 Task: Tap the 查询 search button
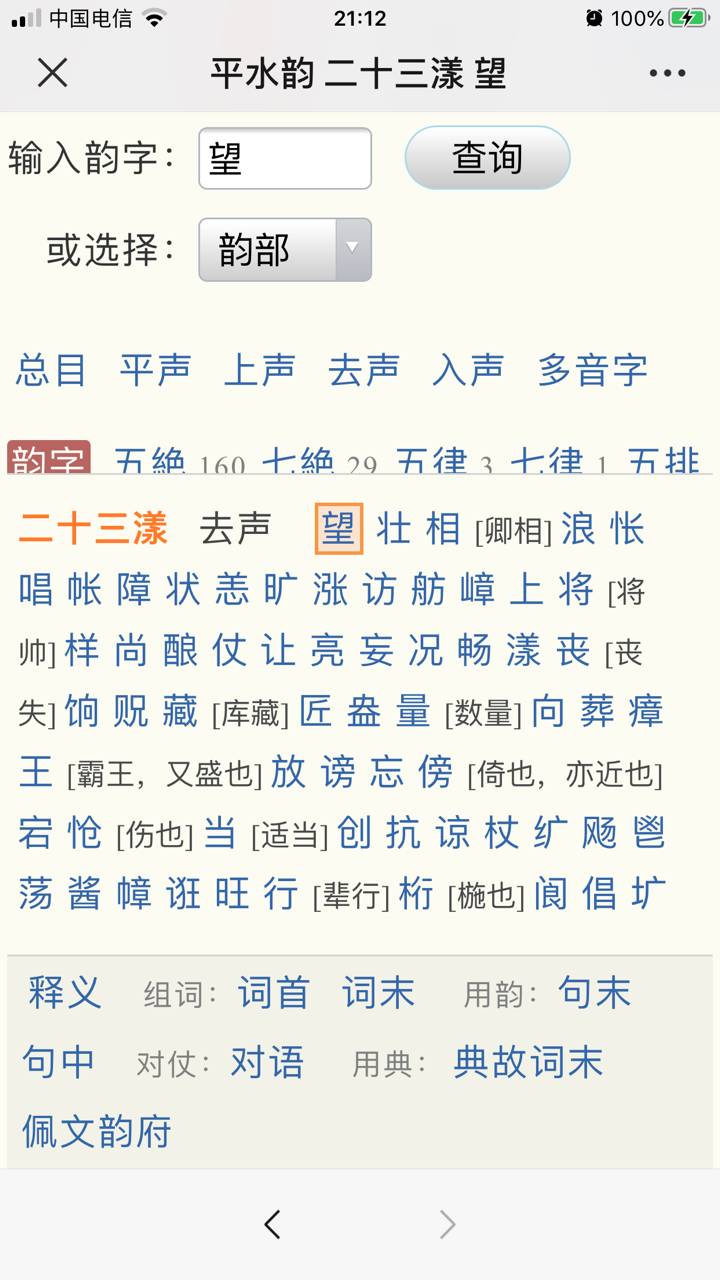tap(487, 158)
